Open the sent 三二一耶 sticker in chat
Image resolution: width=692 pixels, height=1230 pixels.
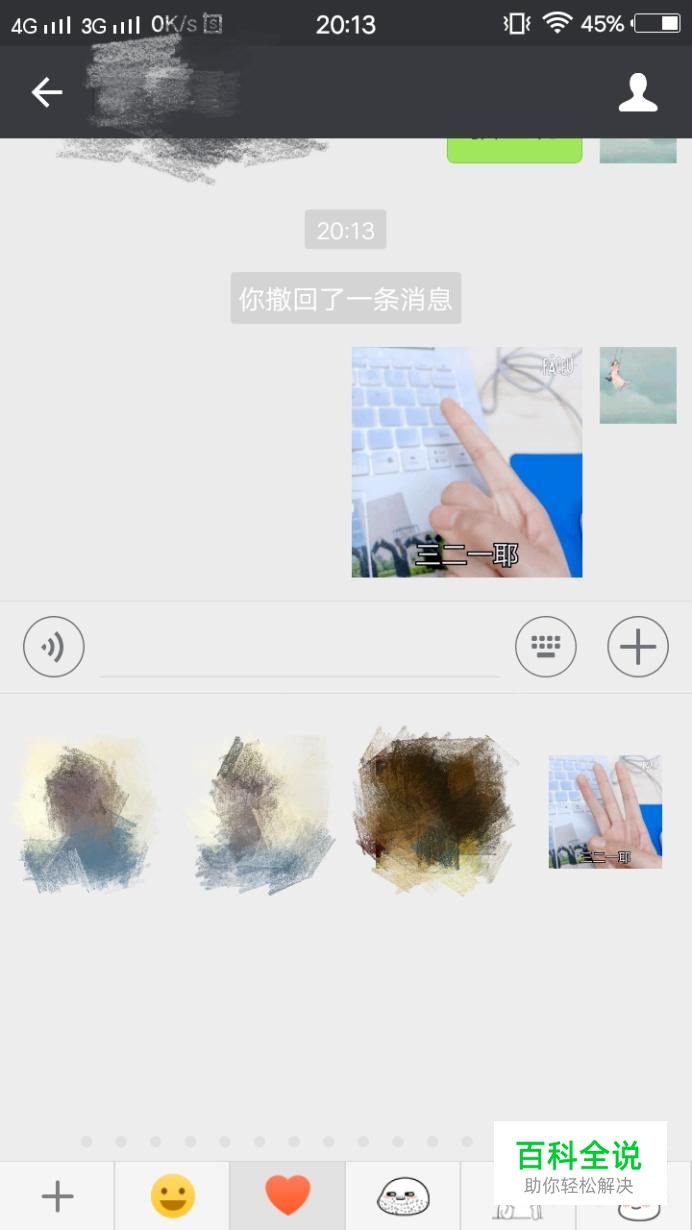pyautogui.click(x=467, y=462)
